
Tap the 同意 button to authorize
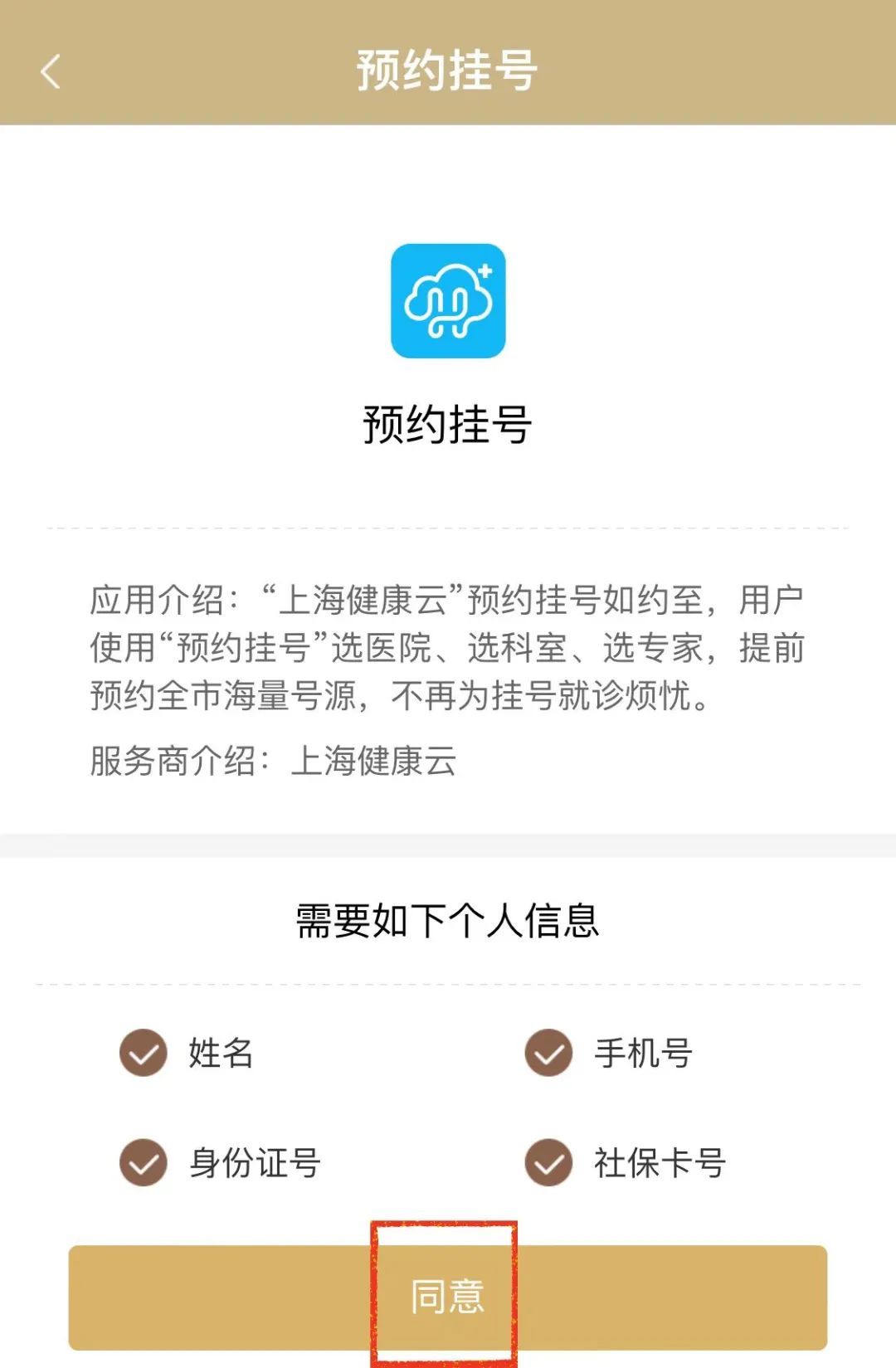pos(448,1297)
